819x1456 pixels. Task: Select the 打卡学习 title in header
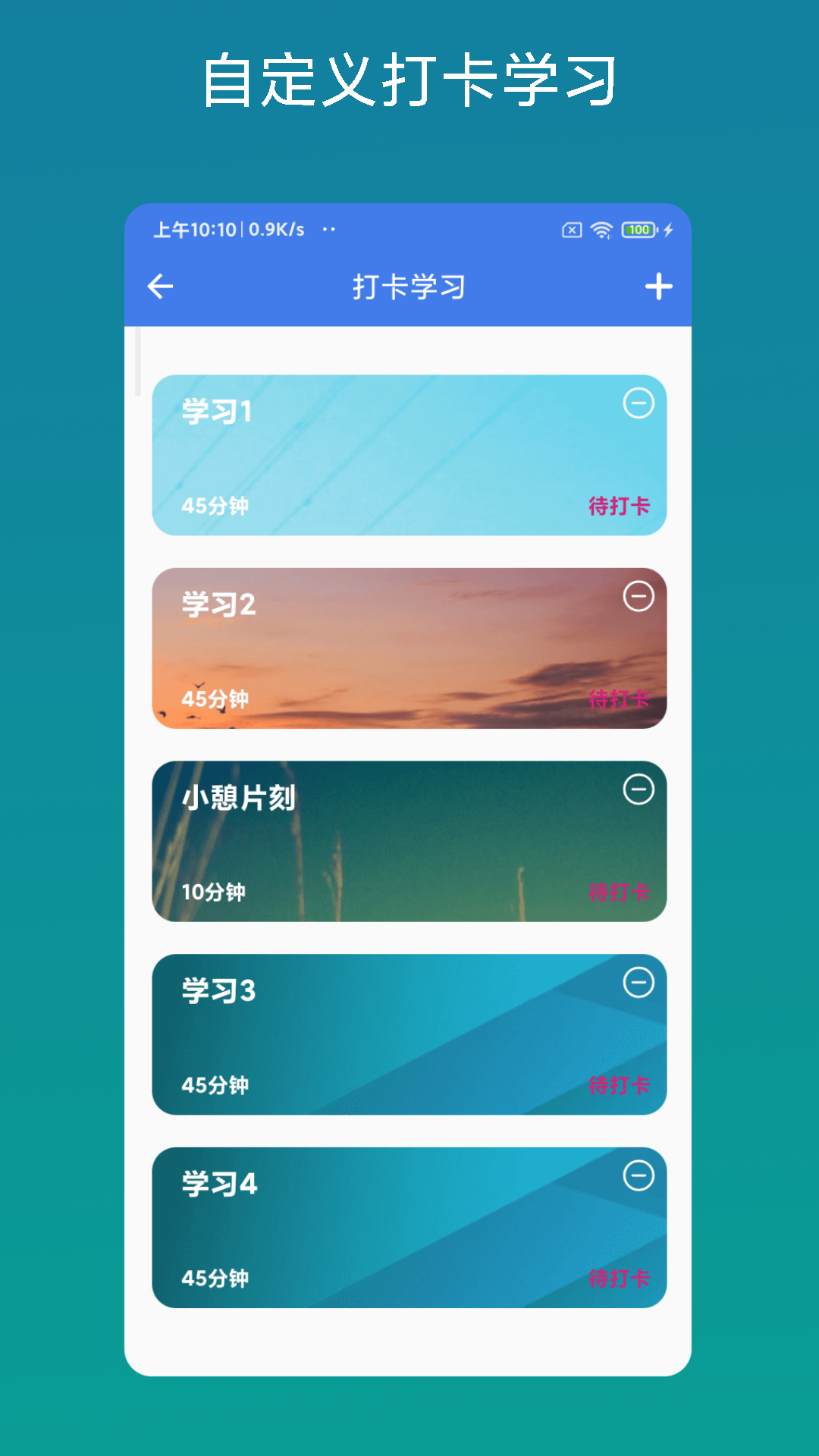(409, 287)
